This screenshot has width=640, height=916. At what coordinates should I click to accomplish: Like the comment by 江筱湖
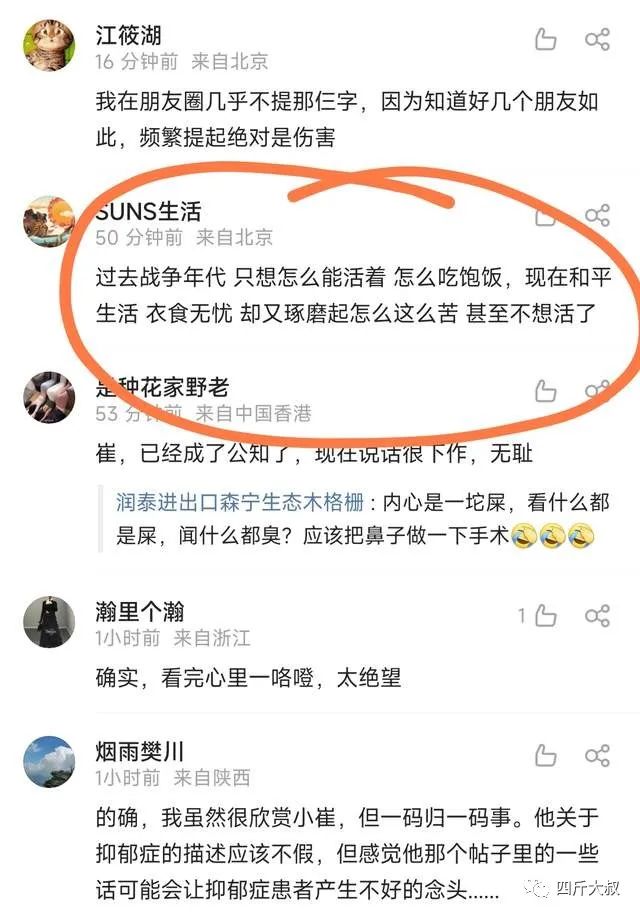pos(546,39)
